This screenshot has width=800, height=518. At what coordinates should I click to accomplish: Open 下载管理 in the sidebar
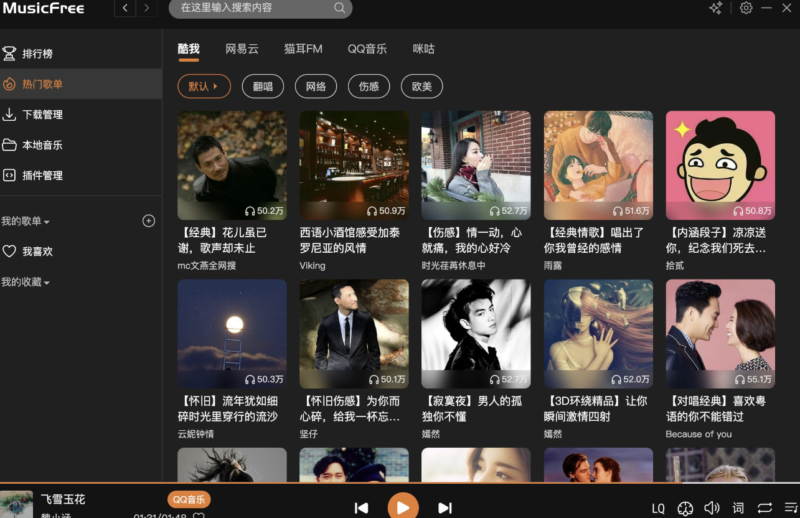coord(42,115)
